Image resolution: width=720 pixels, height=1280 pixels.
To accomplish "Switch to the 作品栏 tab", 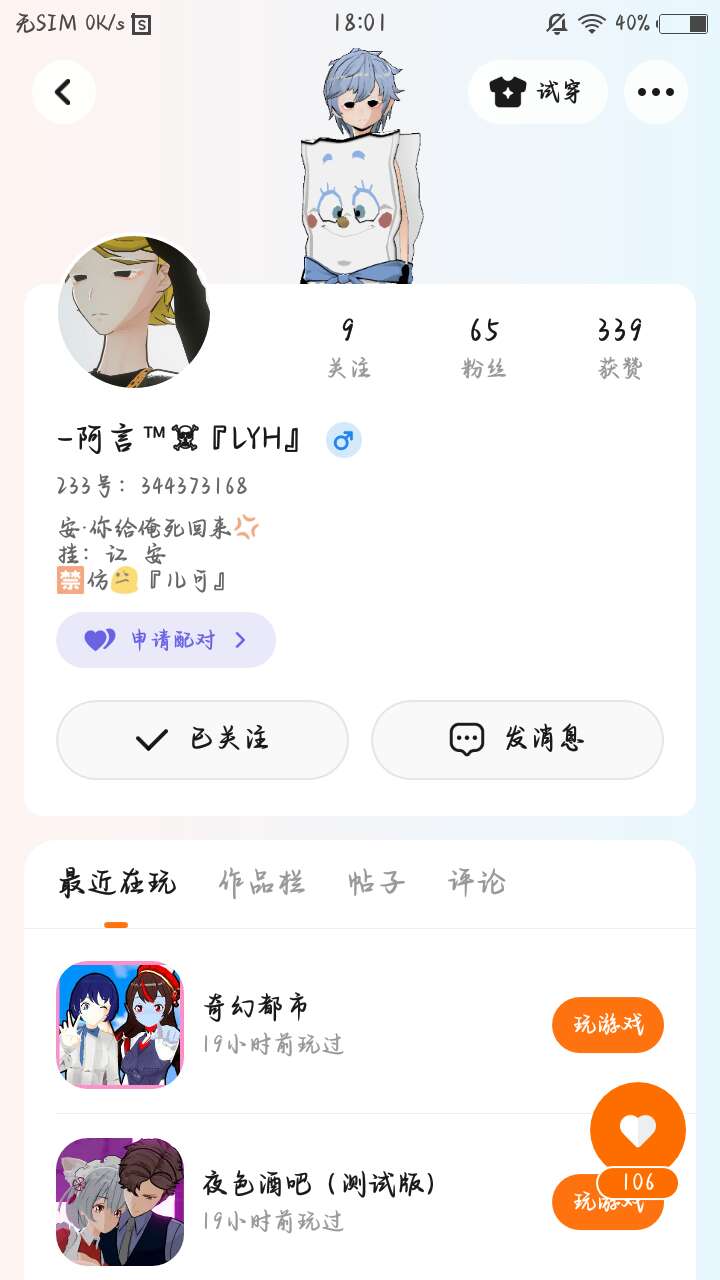I will tap(261, 883).
